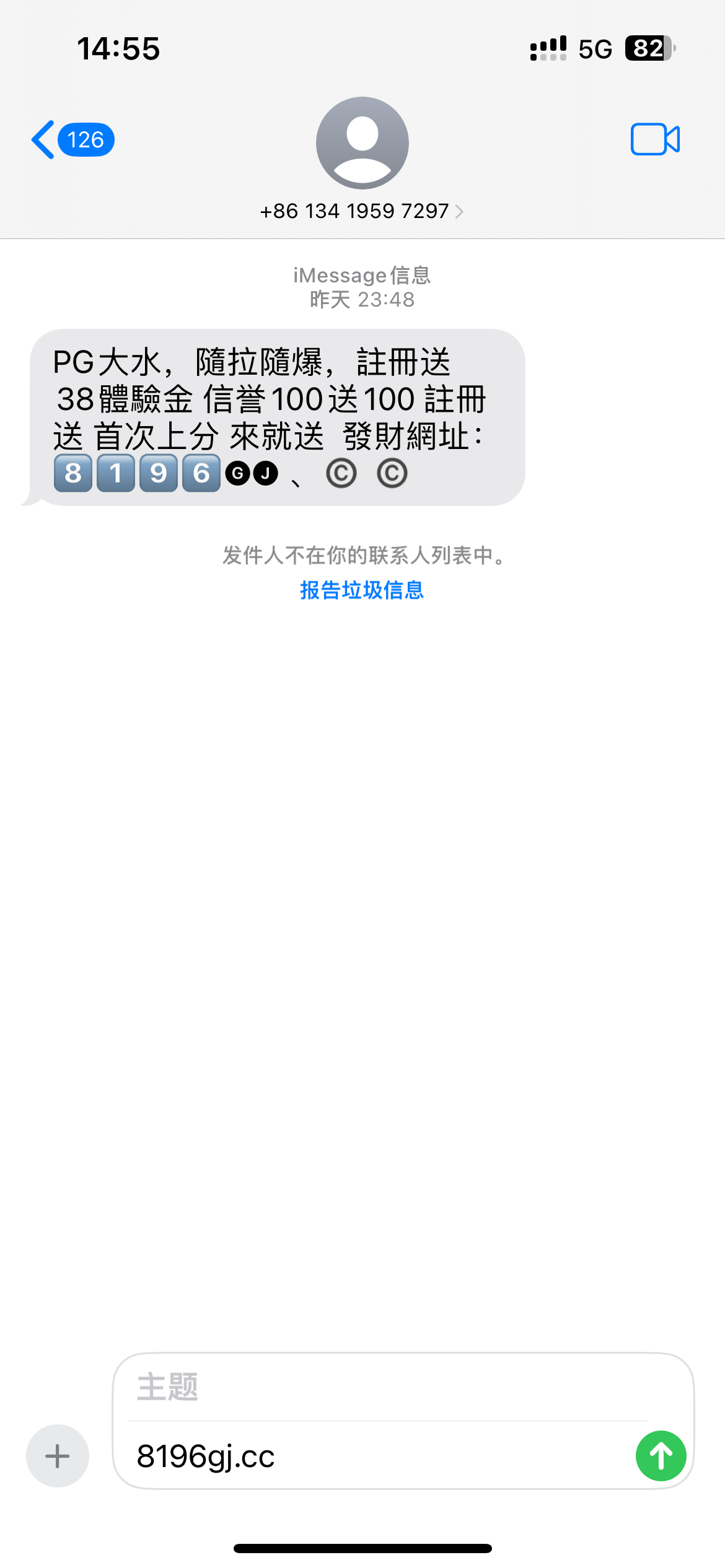This screenshot has height=1568, width=725.
Task: Open contact details for +86 134 1959 7297
Action: [362, 211]
